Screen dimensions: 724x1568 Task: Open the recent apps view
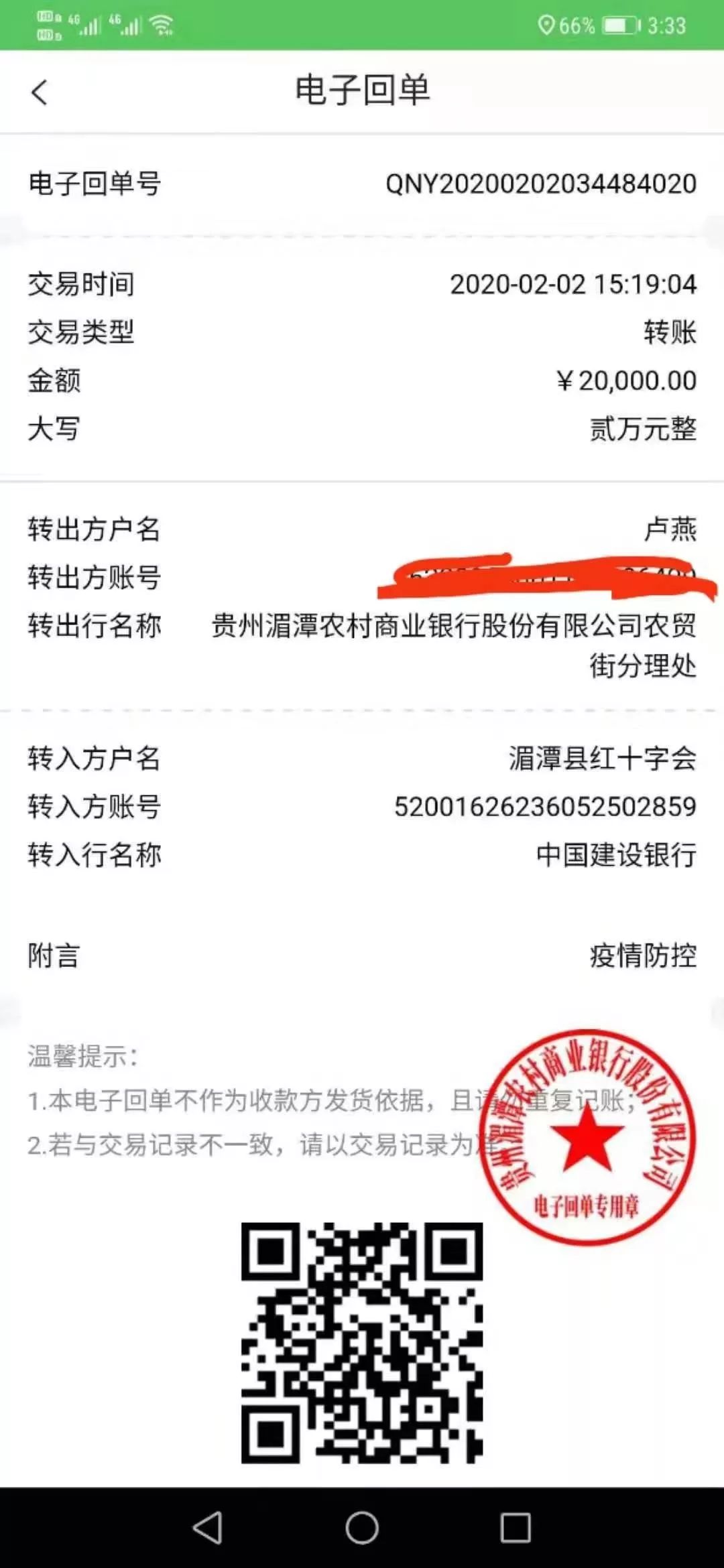(516, 1528)
